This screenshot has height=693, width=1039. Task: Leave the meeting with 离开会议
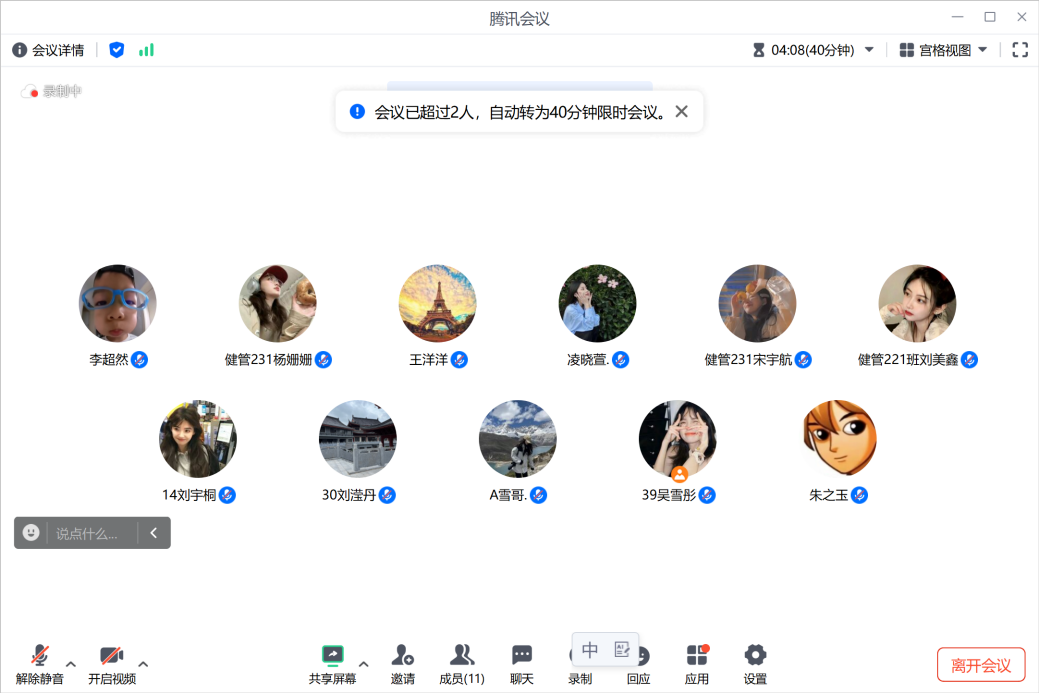[x=981, y=665]
